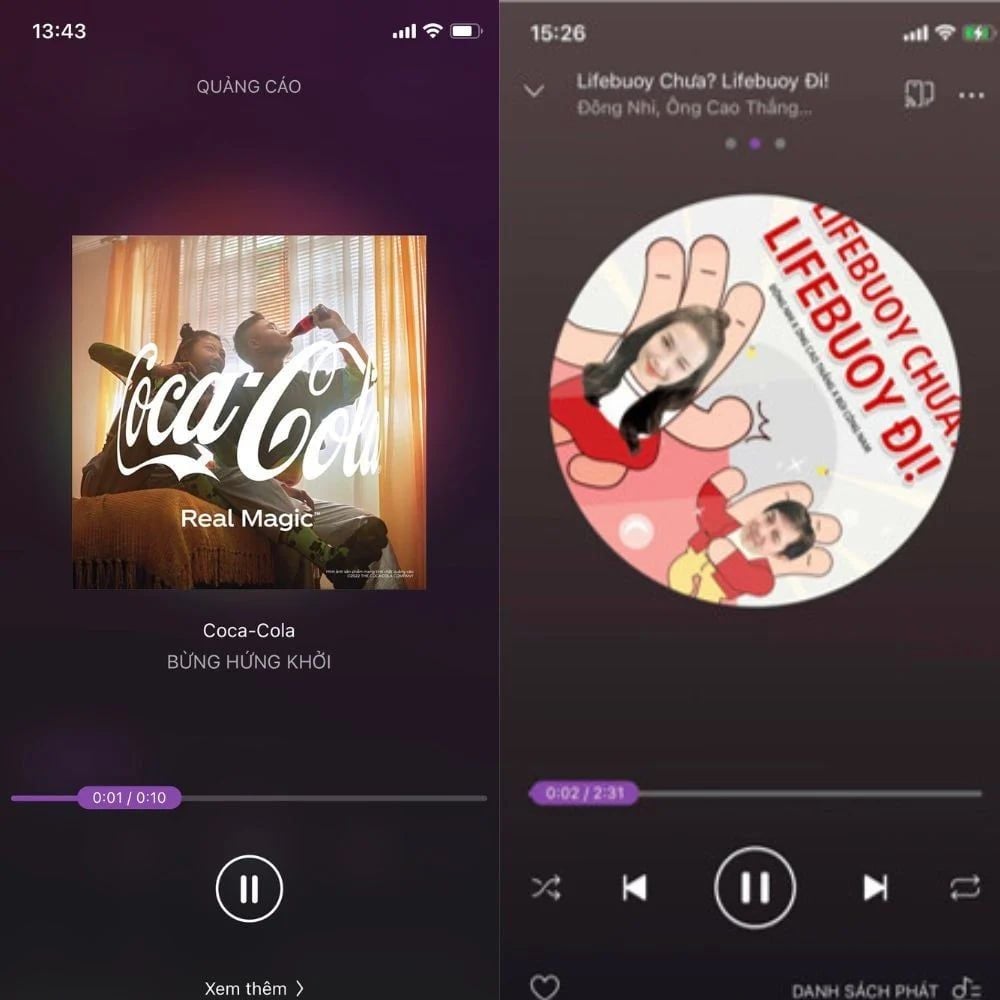1000x1000 pixels.
Task: Open the three-dots overflow menu
Action: pyautogui.click(x=971, y=95)
